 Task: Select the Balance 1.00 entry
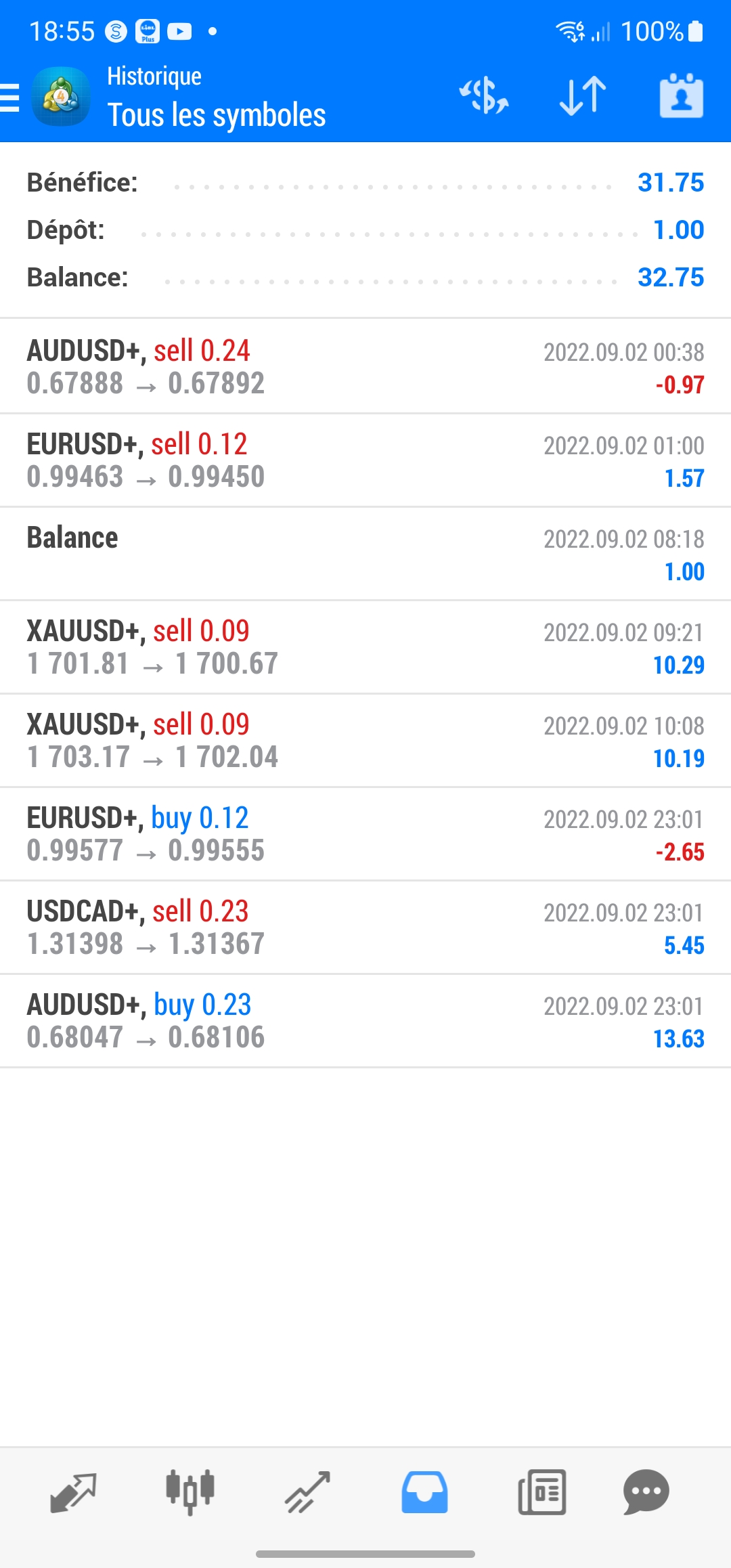click(x=365, y=554)
